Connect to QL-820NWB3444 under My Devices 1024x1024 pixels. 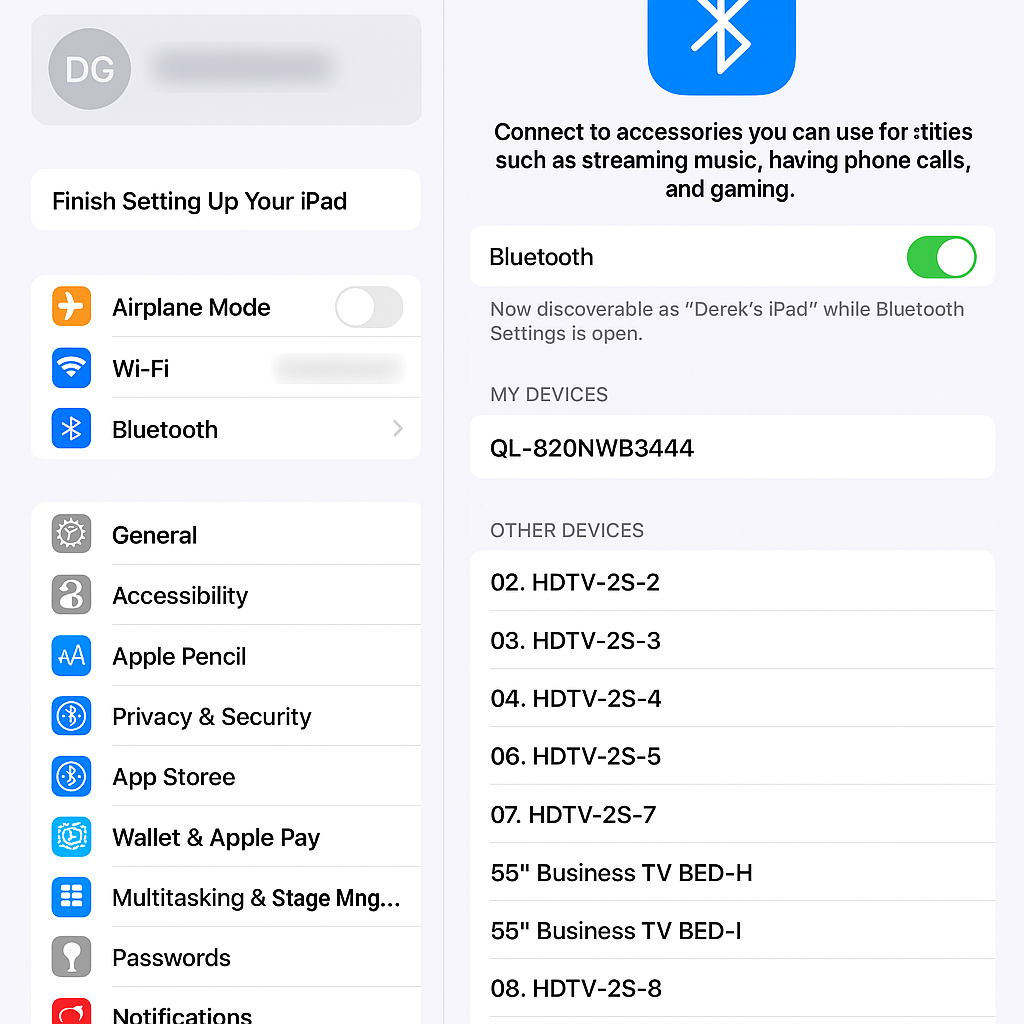coord(732,448)
